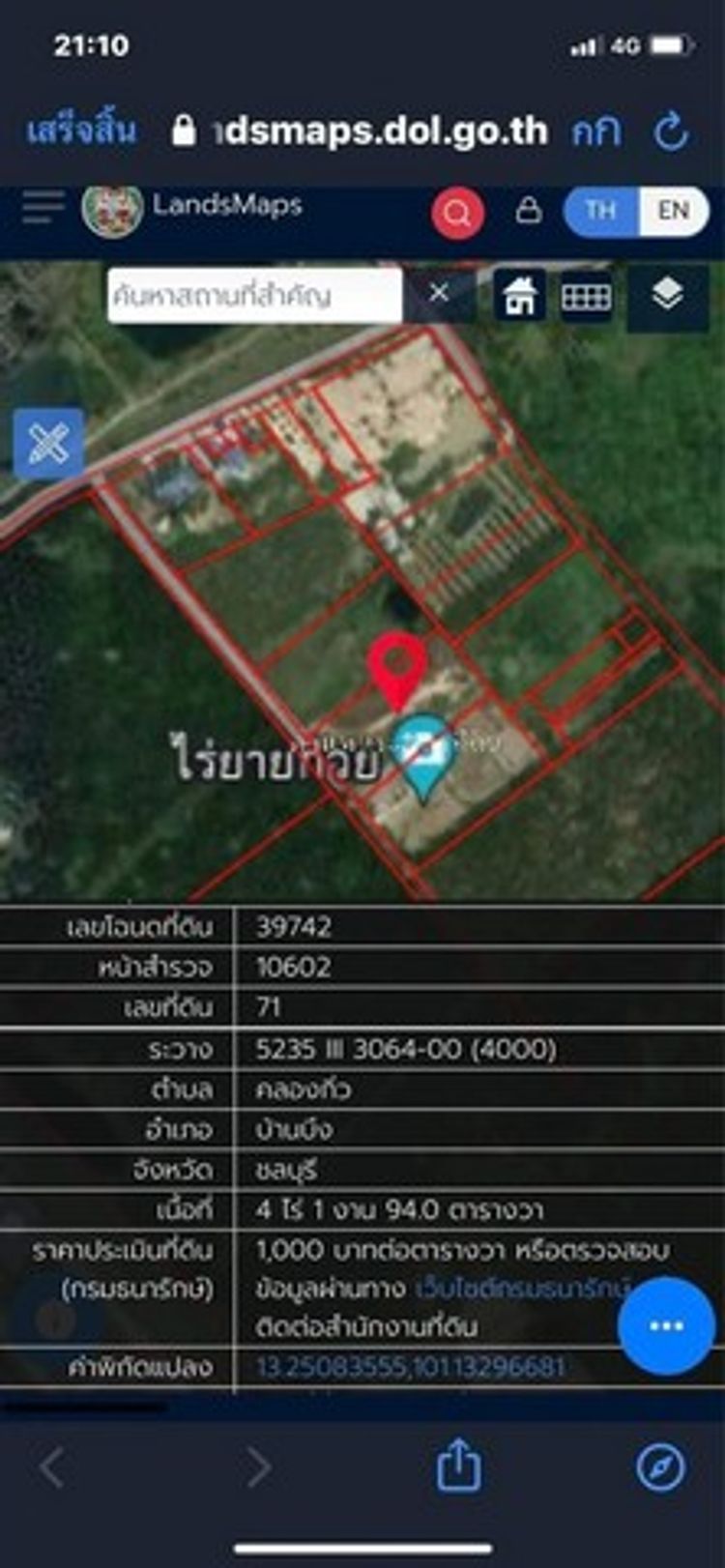Tap the measuring tools button on map
The image size is (725, 1568).
48,444
